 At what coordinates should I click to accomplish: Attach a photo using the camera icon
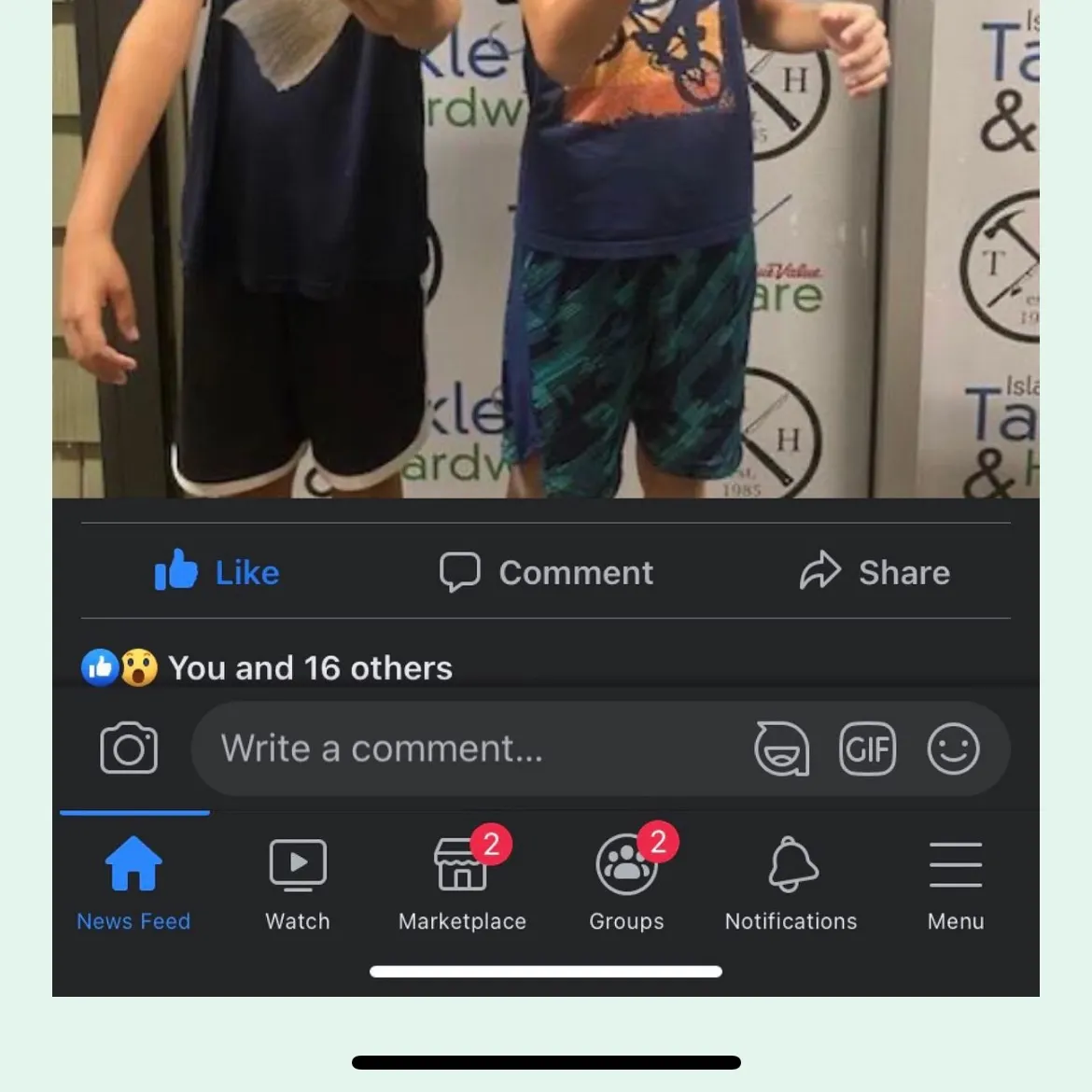point(129,749)
